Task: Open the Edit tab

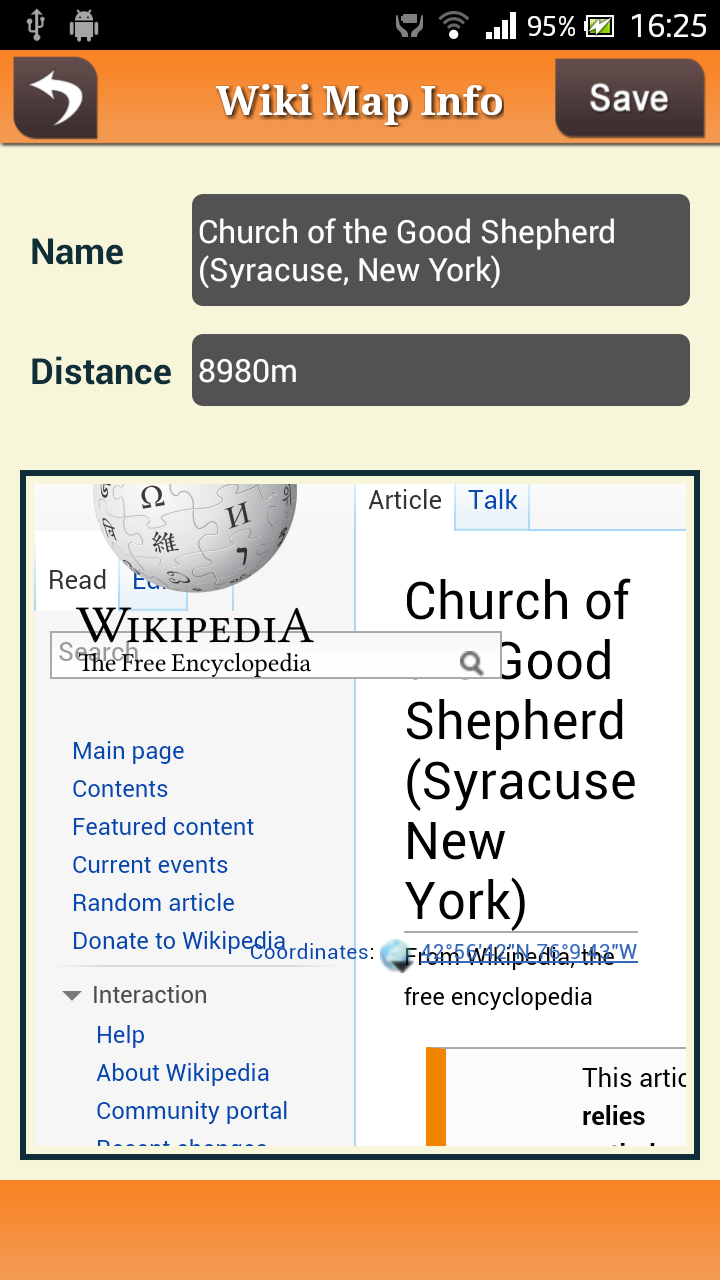Action: [x=152, y=580]
